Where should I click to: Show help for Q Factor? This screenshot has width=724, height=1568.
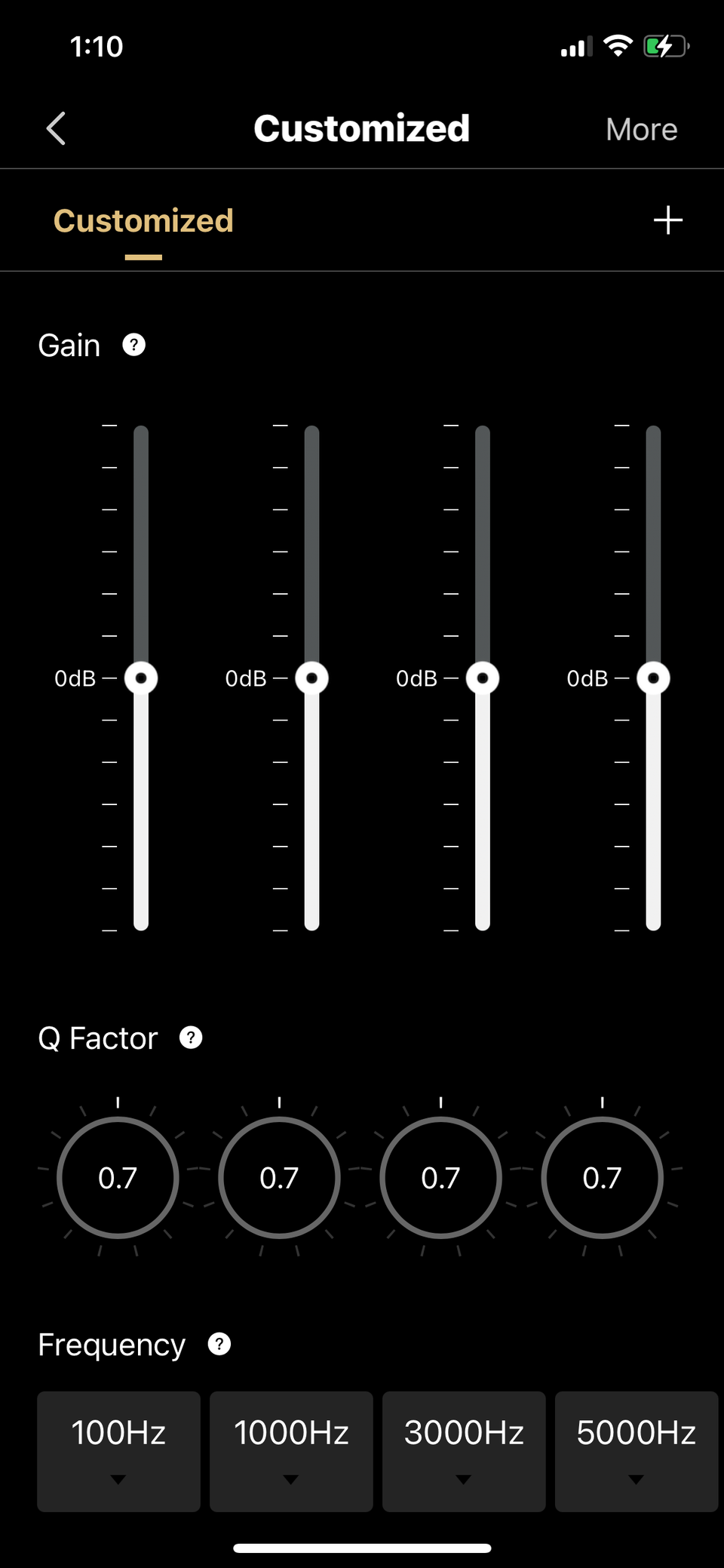point(191,1038)
